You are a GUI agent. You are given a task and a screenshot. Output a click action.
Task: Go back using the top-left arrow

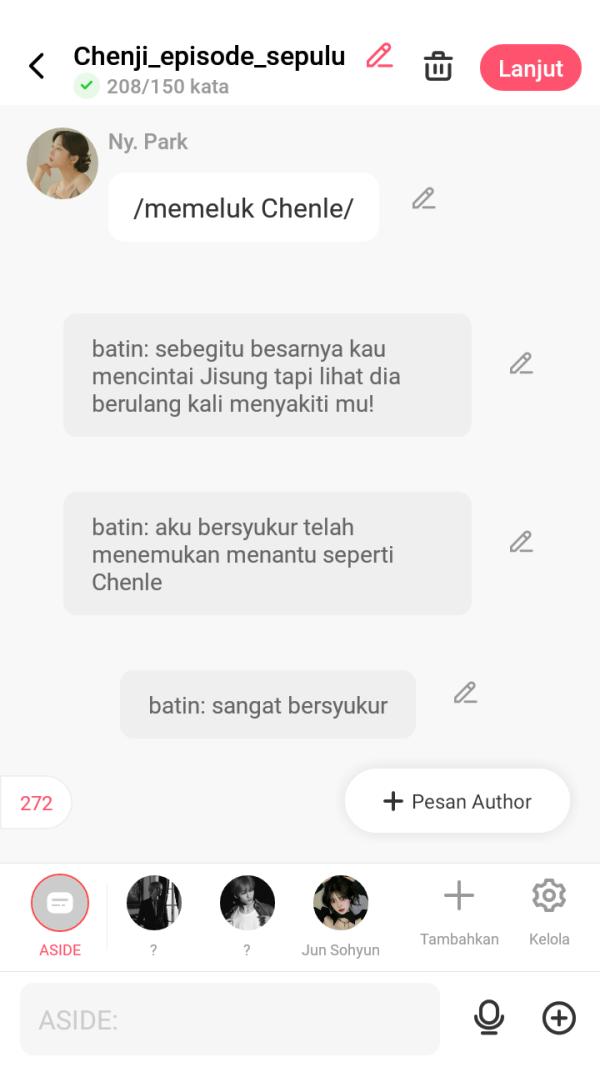coord(37,67)
